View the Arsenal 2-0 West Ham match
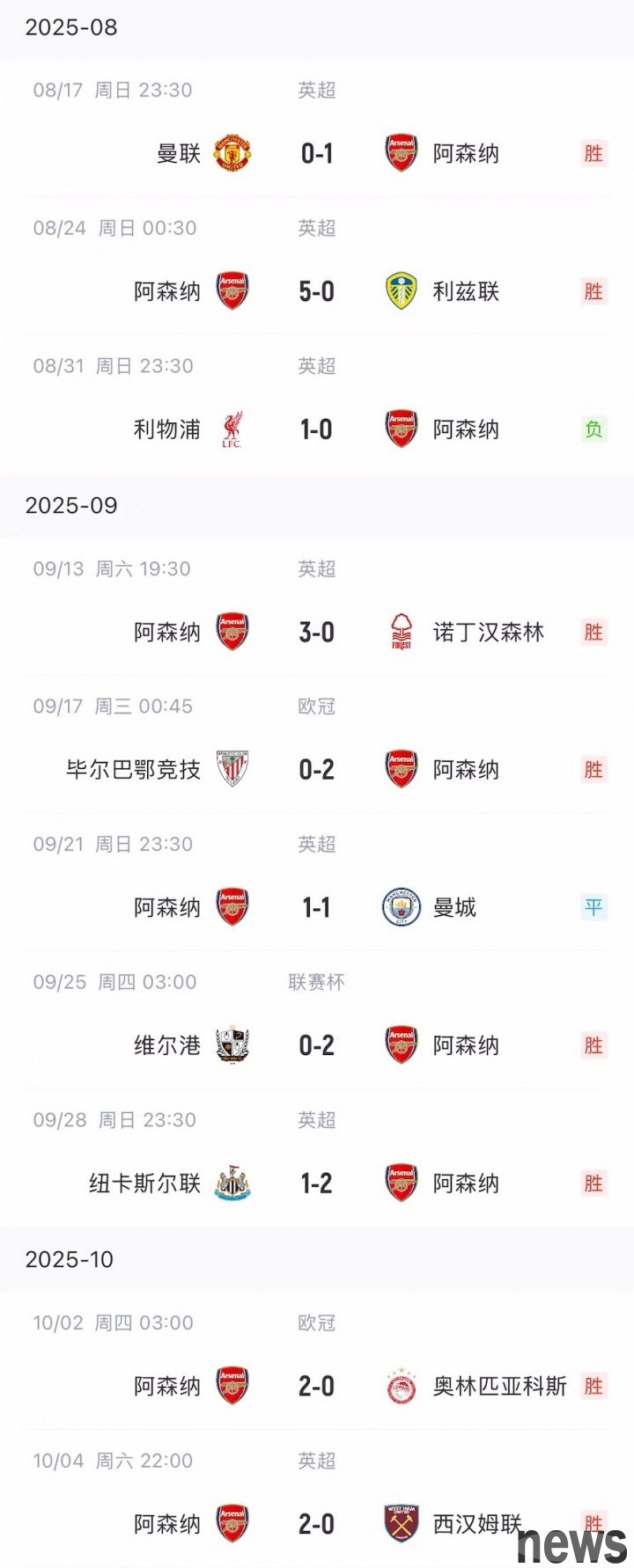 click(x=317, y=1523)
